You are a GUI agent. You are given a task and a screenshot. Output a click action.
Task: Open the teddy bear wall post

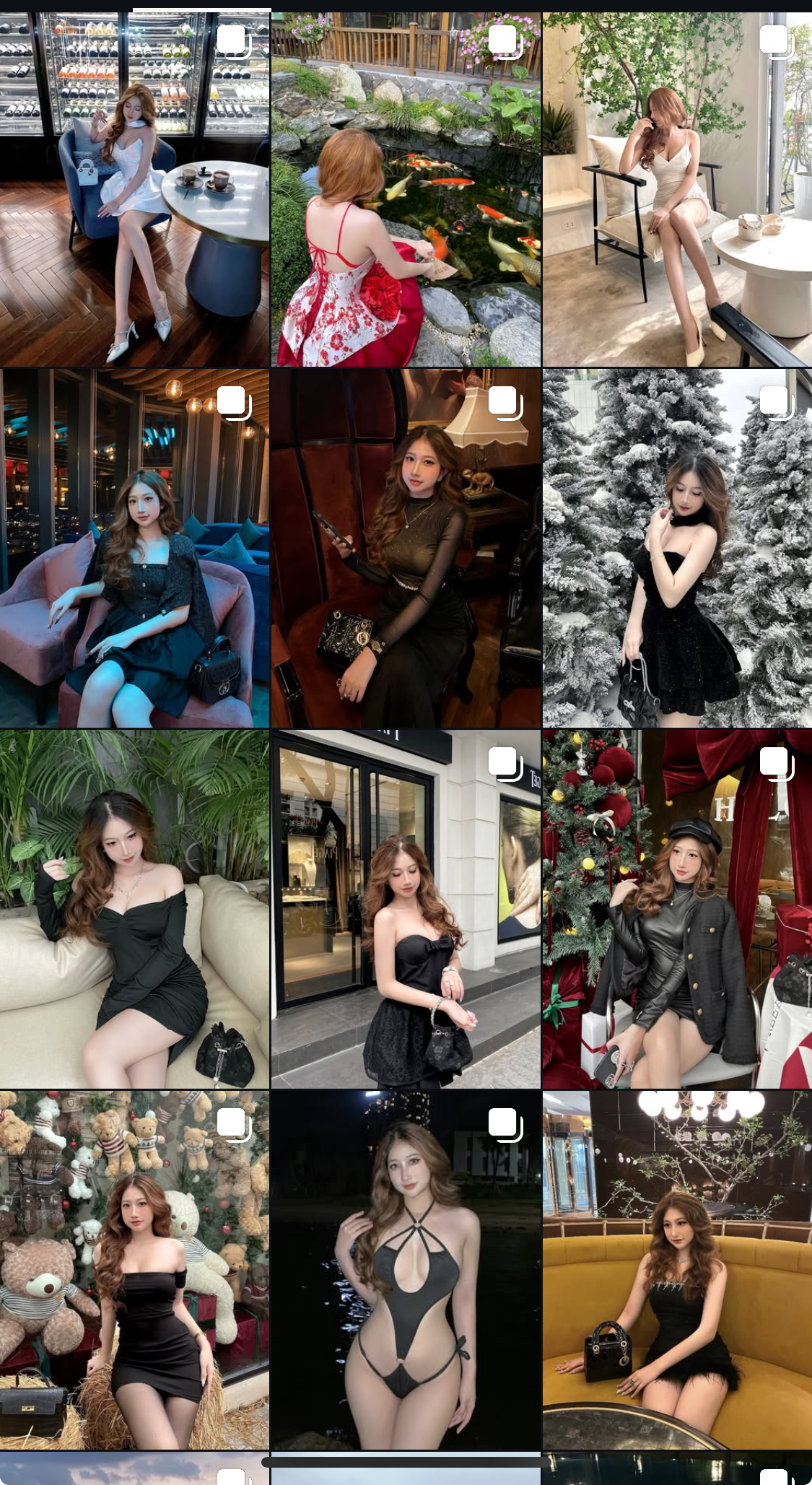[x=134, y=1270]
